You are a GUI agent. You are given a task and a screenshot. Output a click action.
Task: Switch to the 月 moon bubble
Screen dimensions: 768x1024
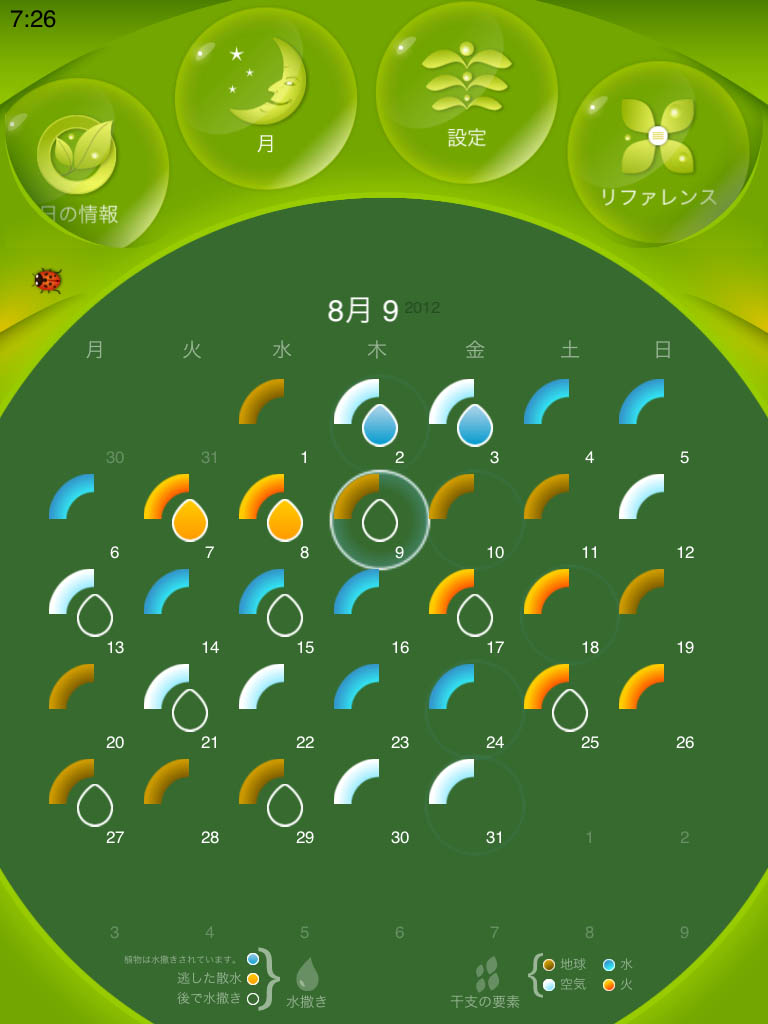tap(265, 97)
